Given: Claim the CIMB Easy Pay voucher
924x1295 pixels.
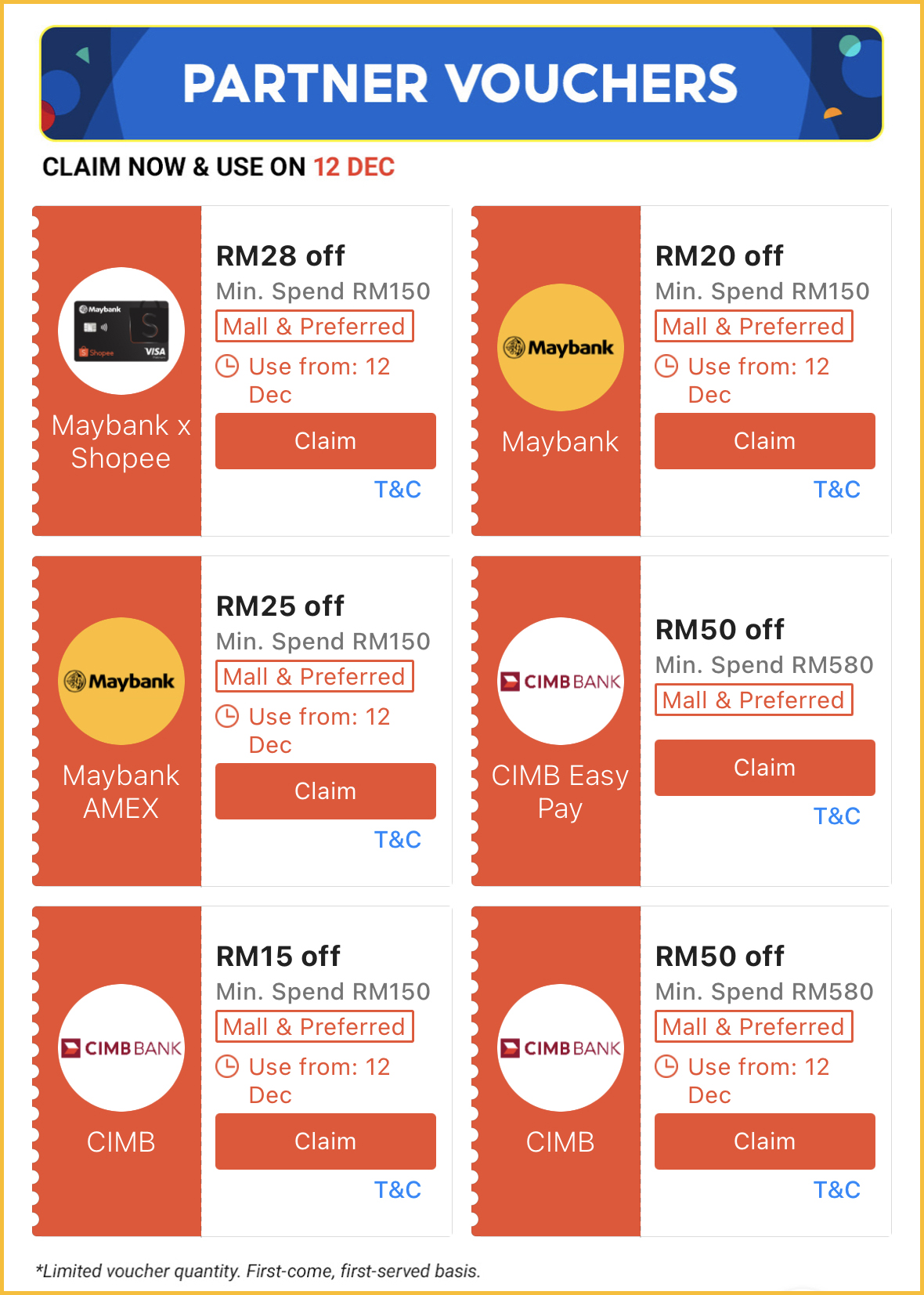Looking at the screenshot, I should tap(764, 768).
